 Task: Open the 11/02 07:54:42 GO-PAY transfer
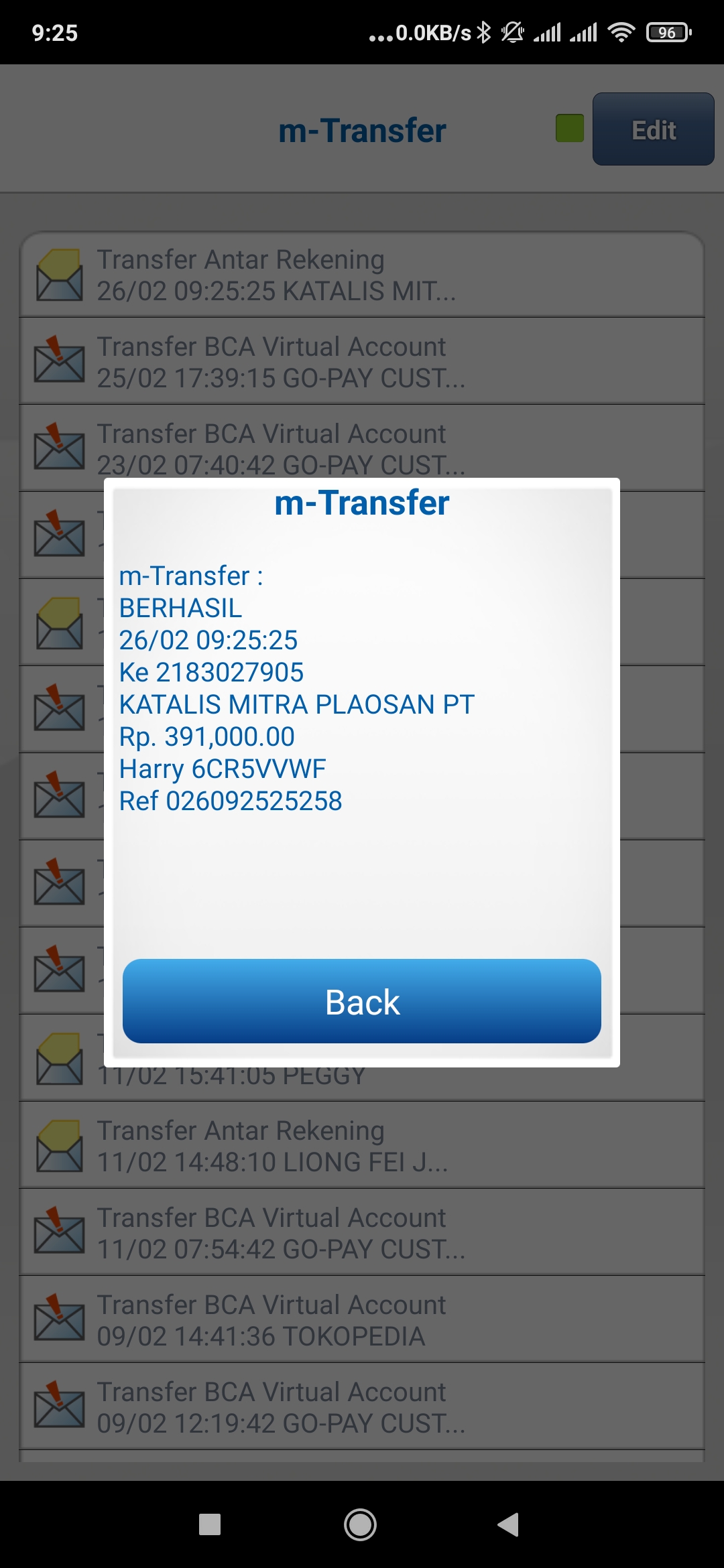pos(362,1233)
